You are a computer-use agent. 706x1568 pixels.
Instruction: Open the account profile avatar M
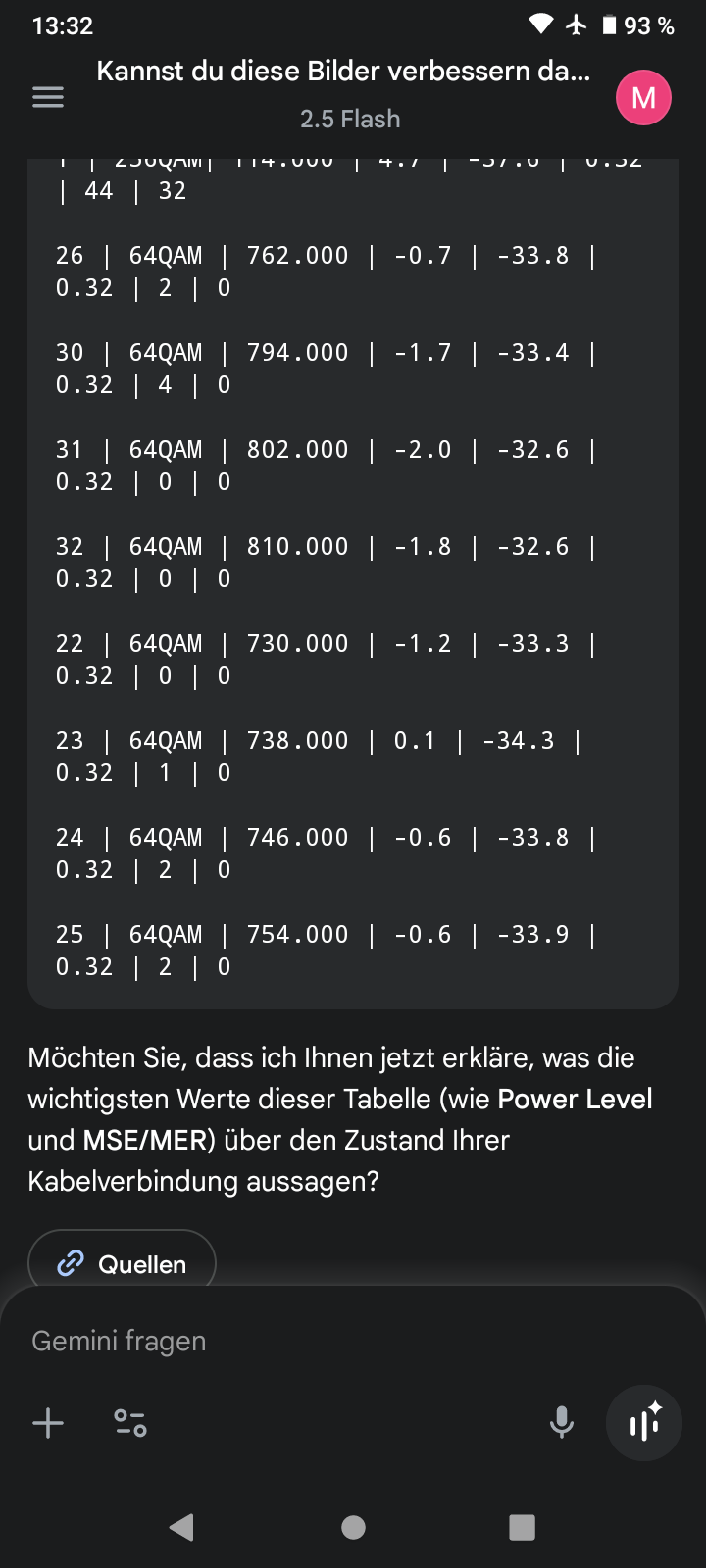coord(643,98)
